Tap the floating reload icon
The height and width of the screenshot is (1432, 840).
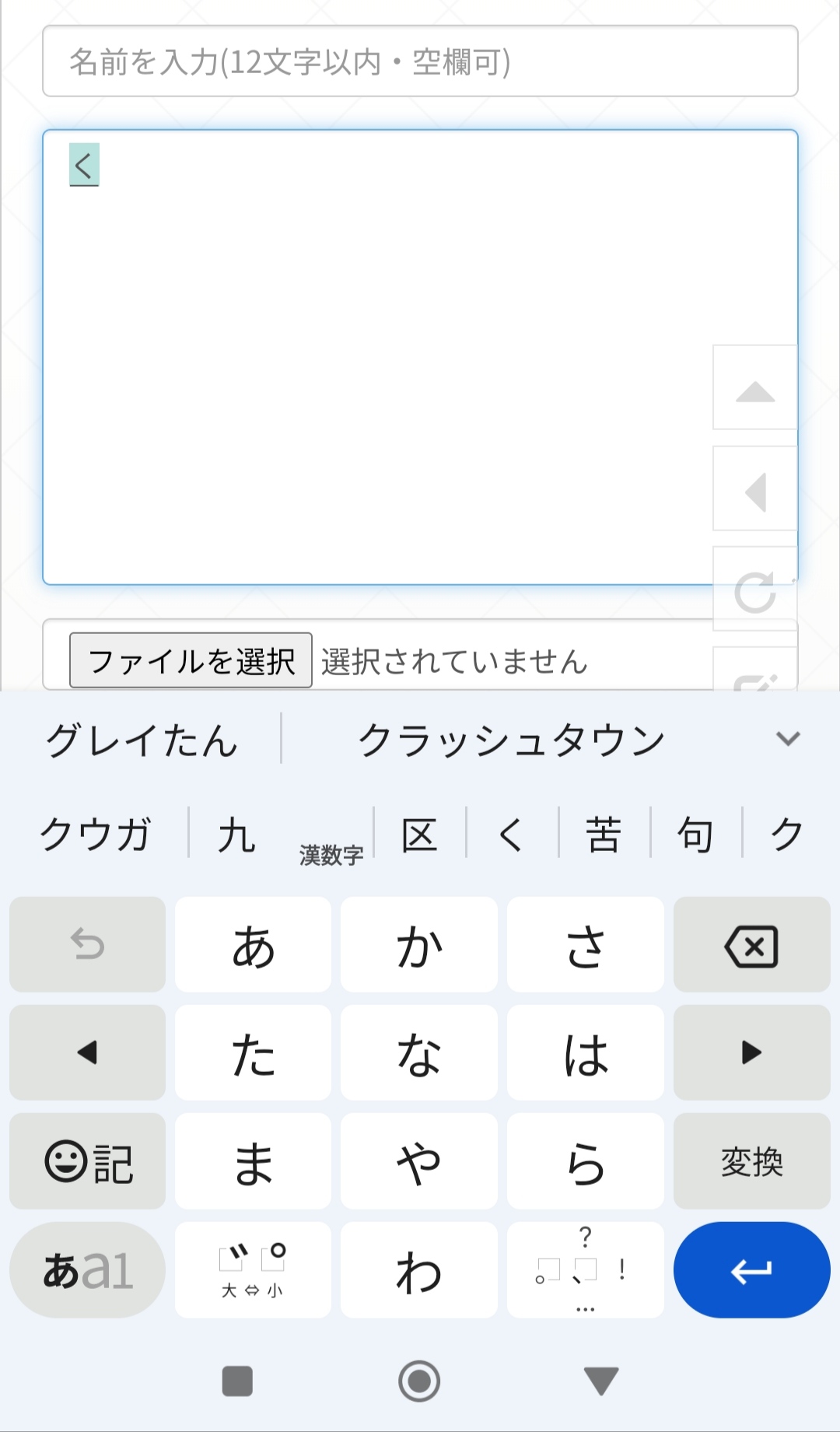pyautogui.click(x=754, y=593)
